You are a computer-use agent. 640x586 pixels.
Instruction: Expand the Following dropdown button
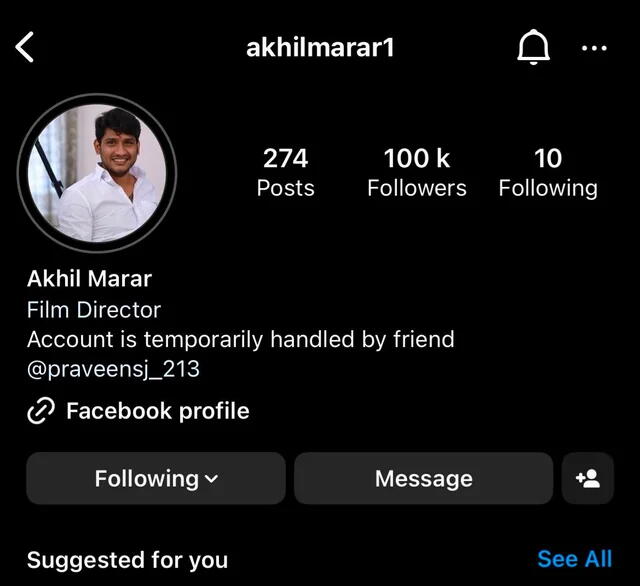[x=156, y=479]
